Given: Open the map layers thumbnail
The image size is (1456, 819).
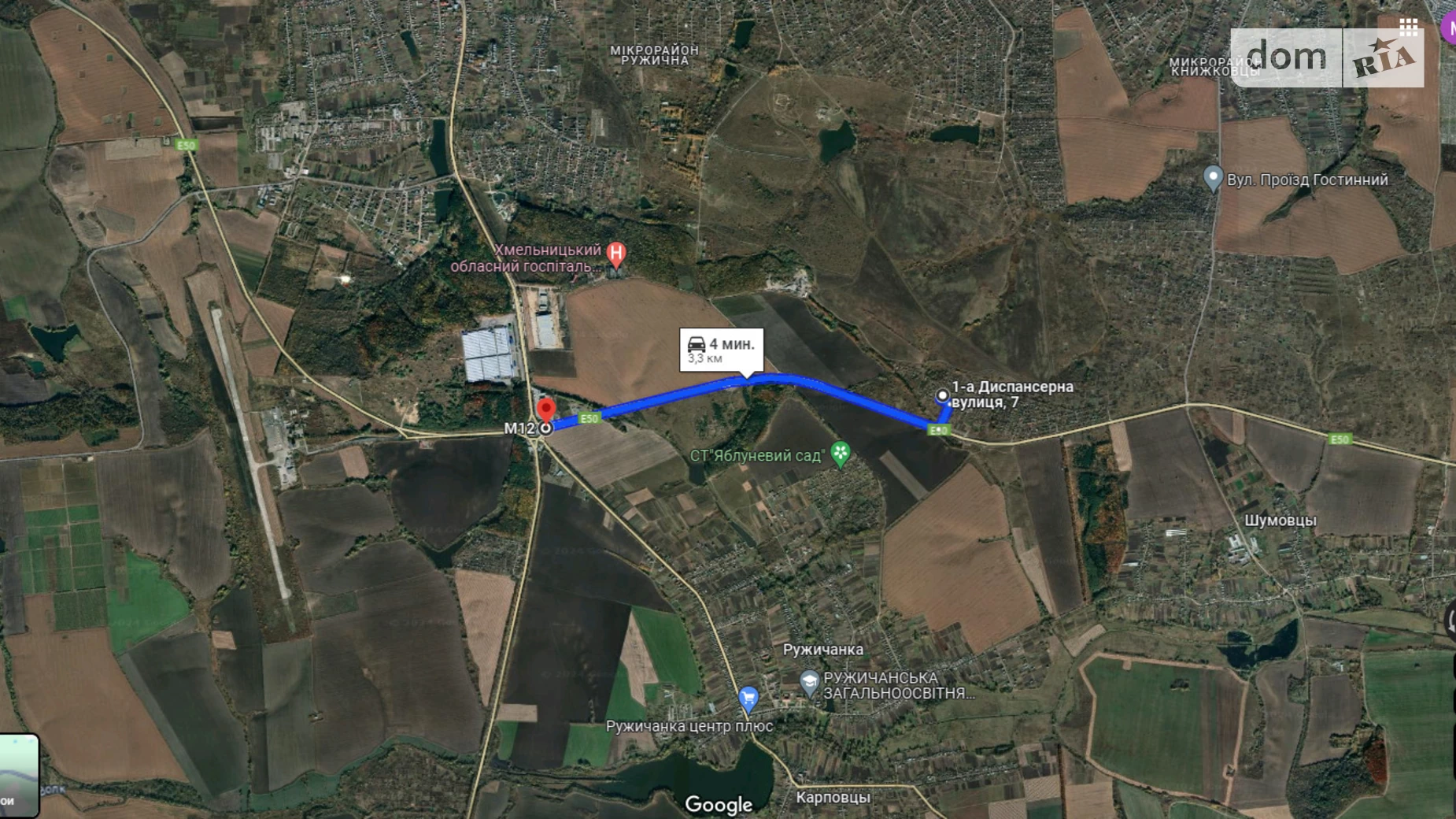Looking at the screenshot, I should tap(19, 775).
